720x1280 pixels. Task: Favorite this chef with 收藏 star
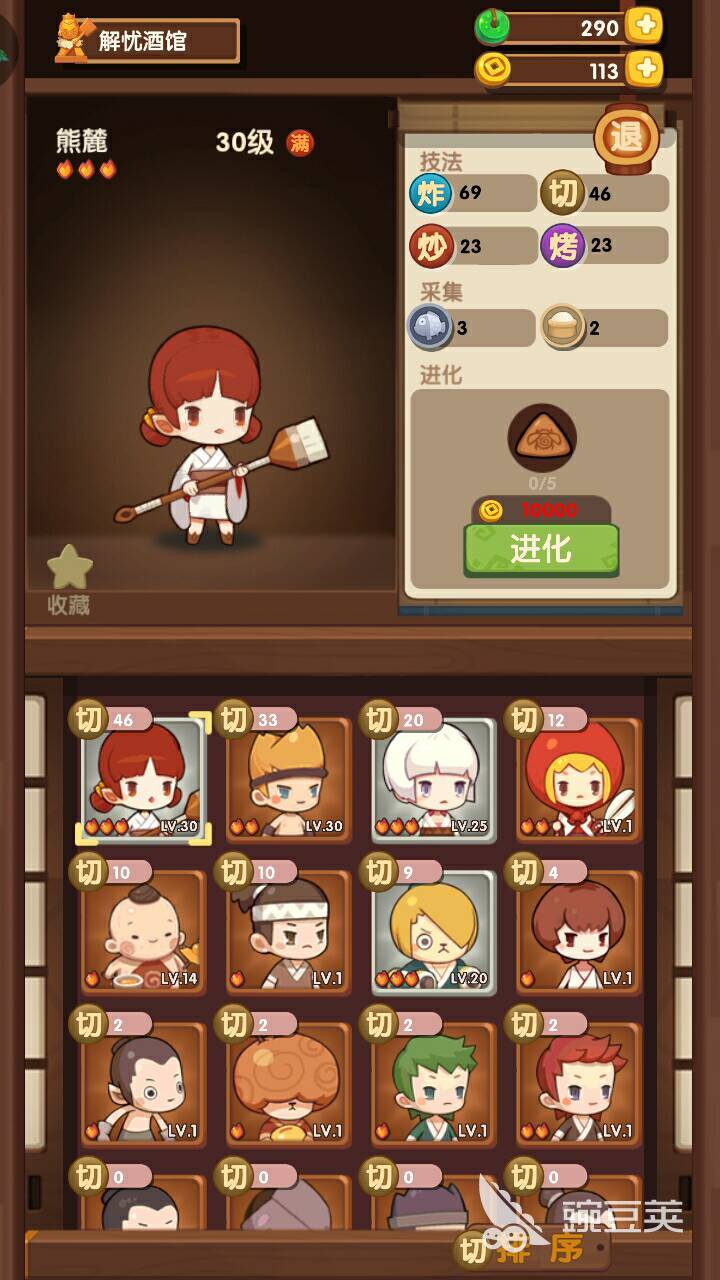[69, 578]
